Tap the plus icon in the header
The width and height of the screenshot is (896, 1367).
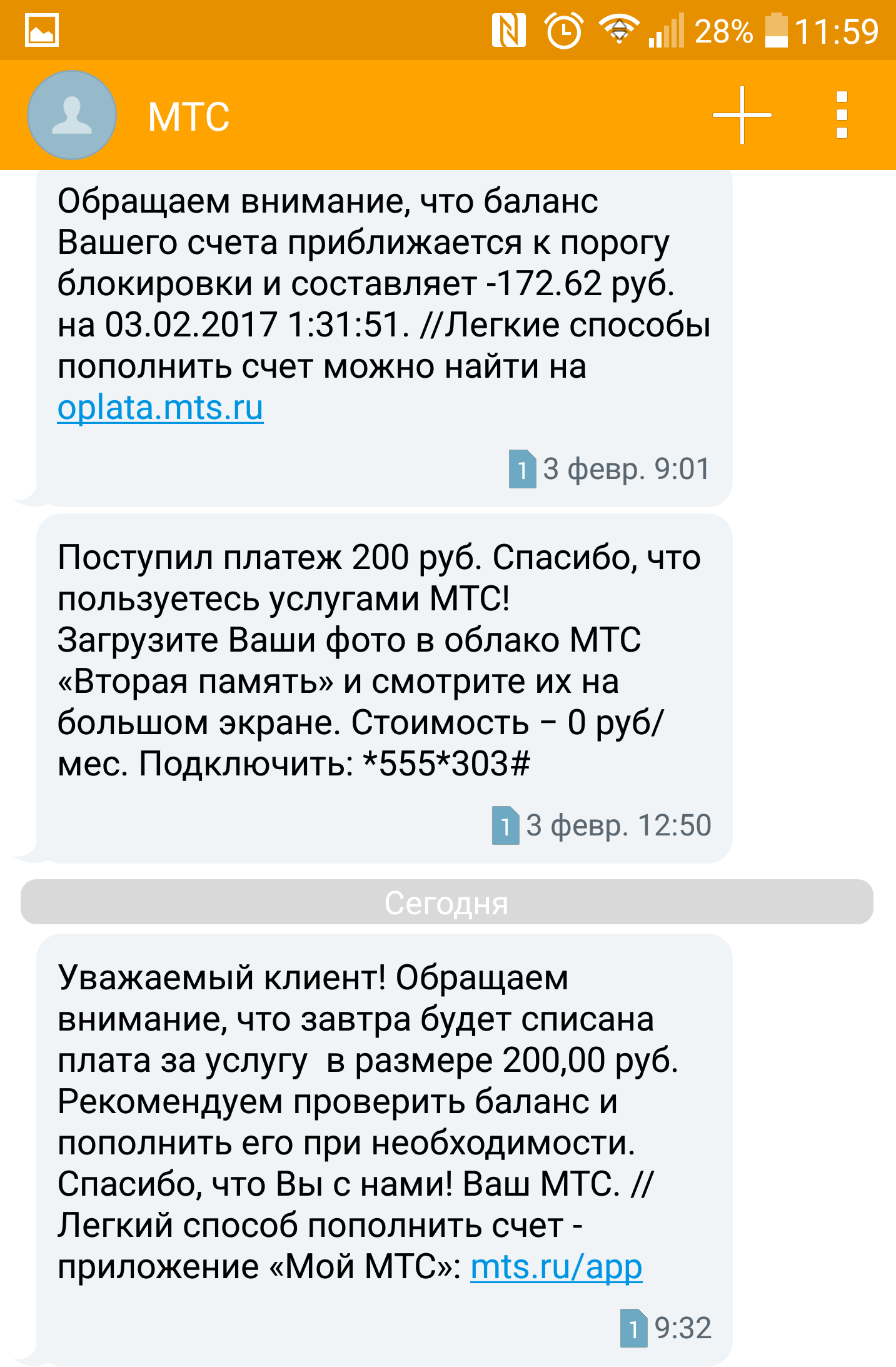tap(742, 115)
